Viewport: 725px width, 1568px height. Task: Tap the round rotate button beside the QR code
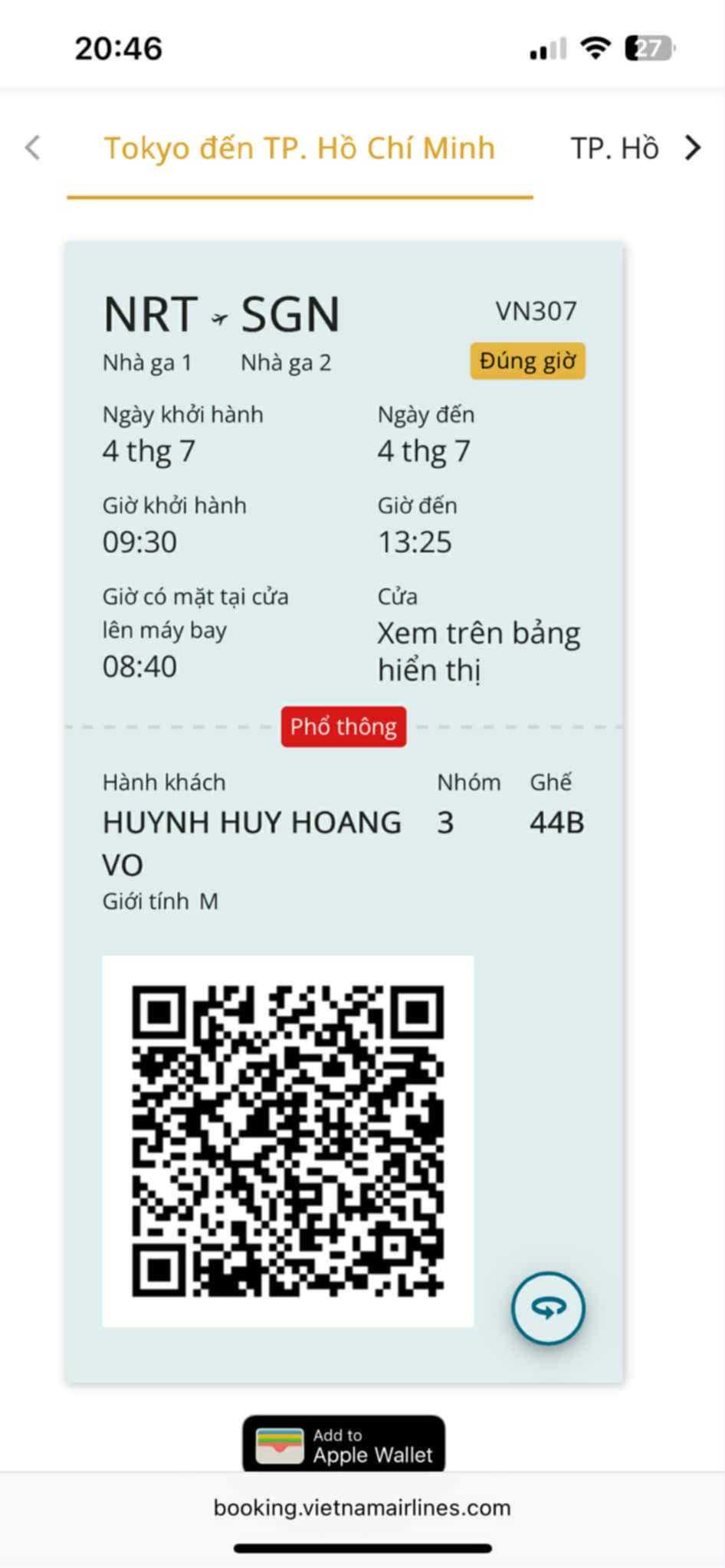click(548, 1308)
